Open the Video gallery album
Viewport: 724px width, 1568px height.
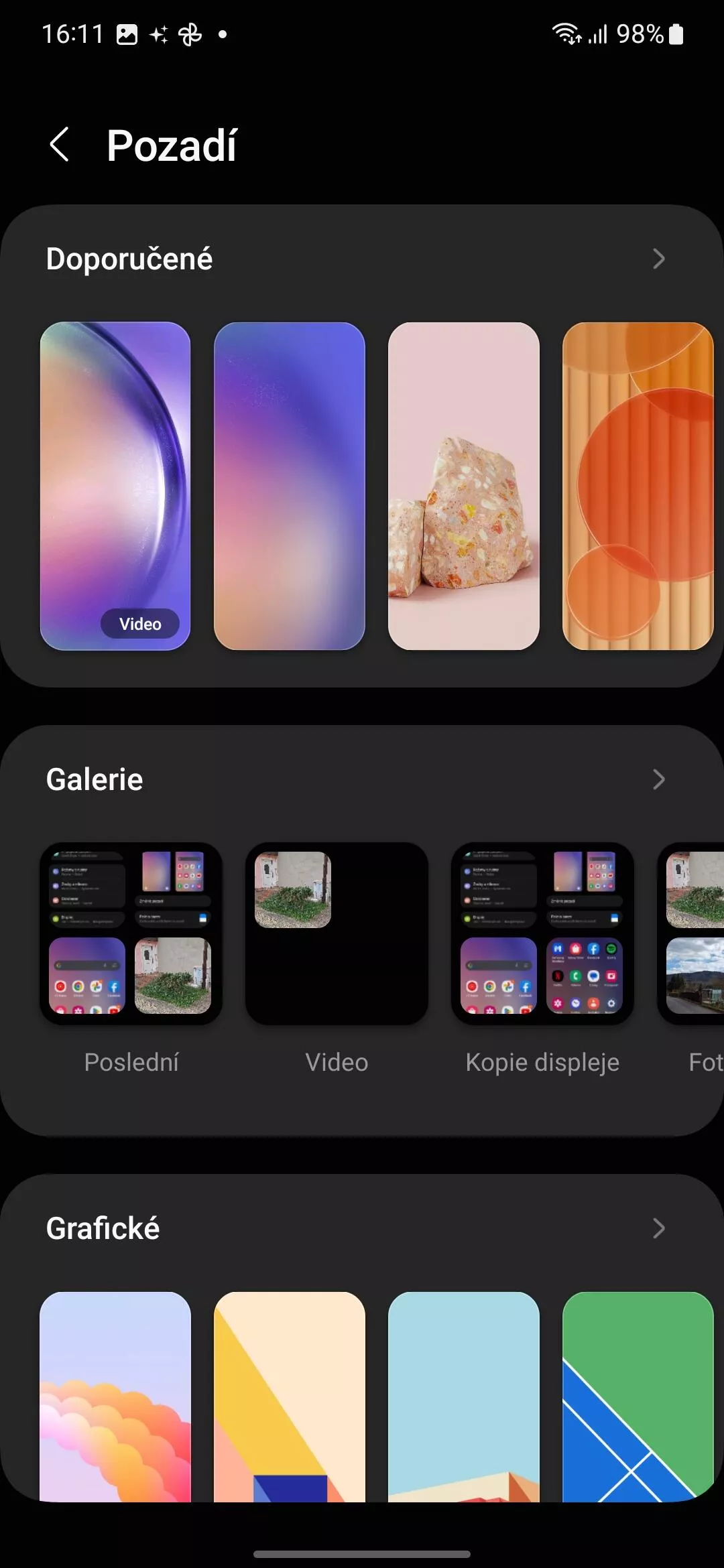(x=337, y=933)
